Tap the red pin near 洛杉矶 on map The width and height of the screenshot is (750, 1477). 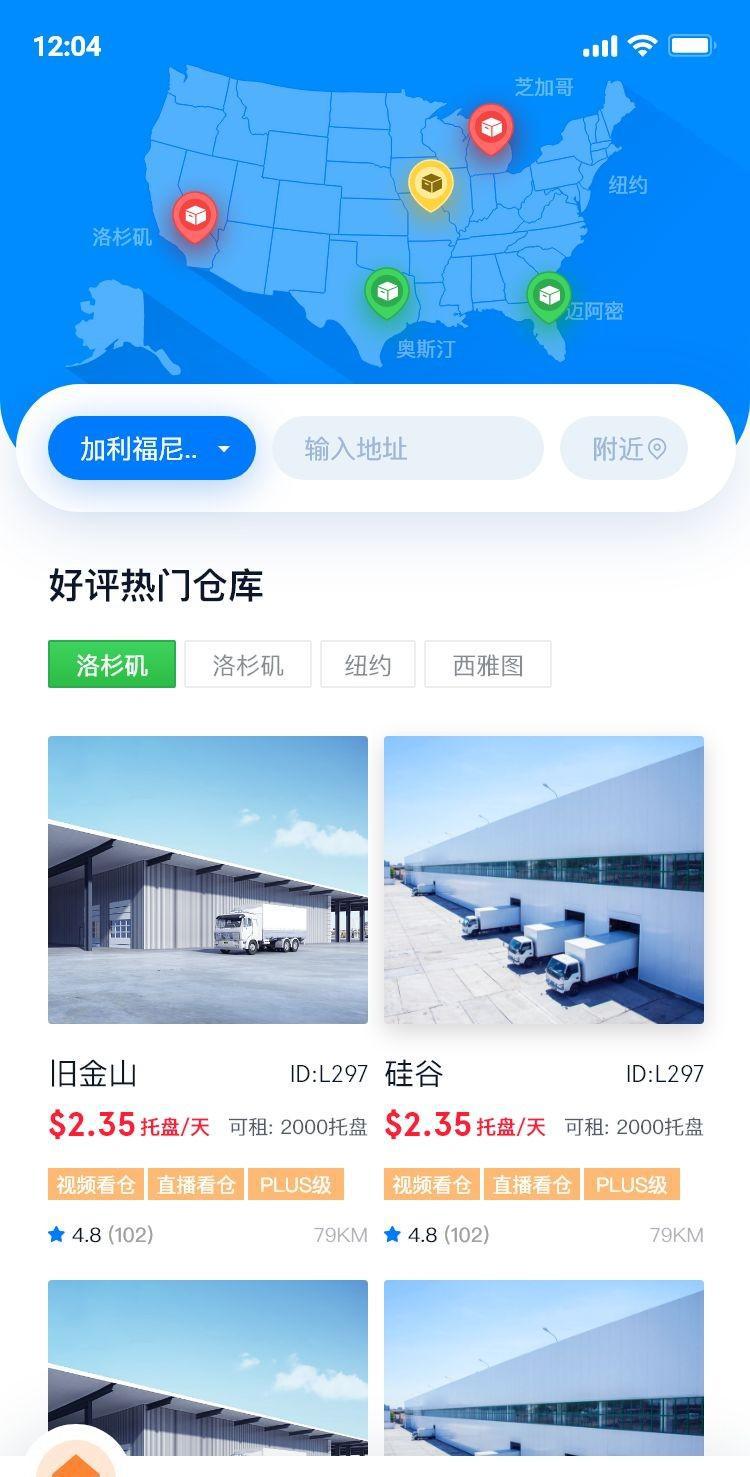pos(195,215)
